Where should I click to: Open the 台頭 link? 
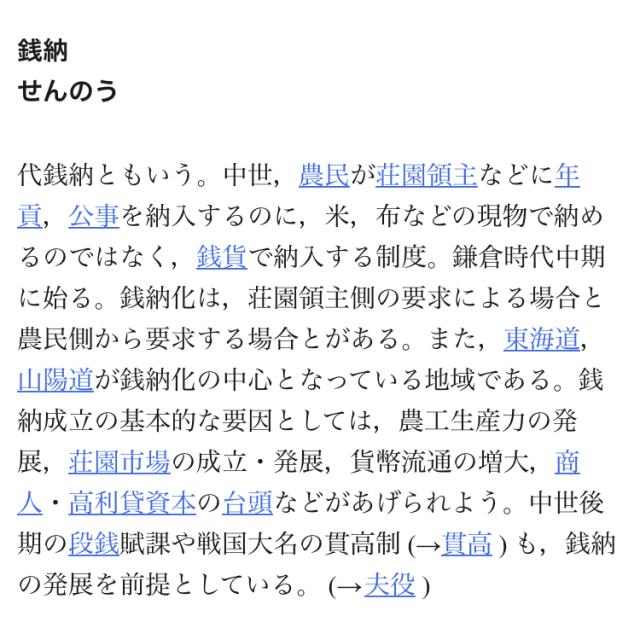[247, 503]
